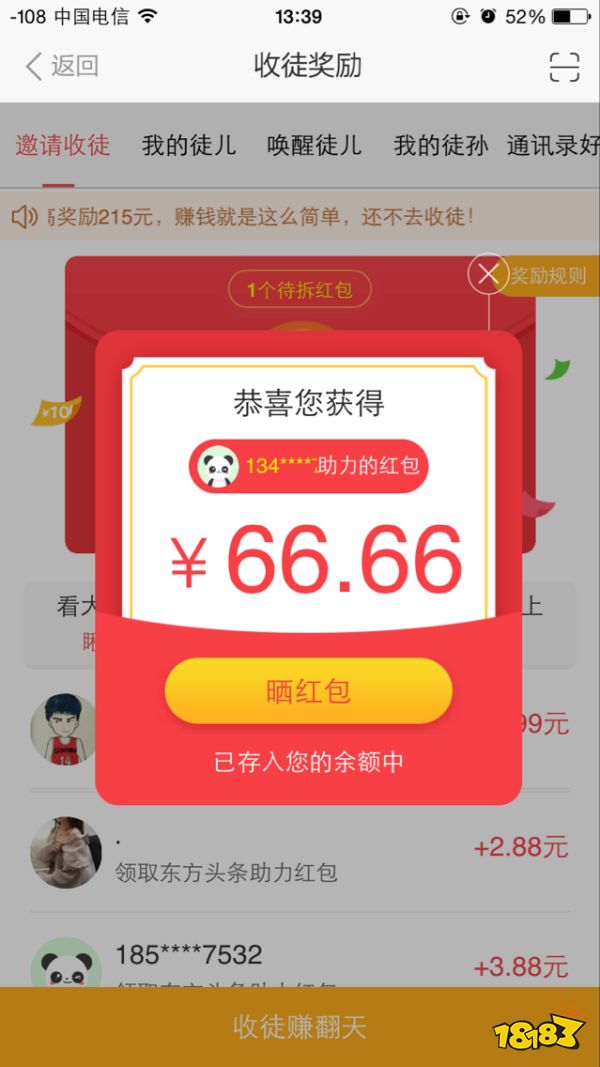Open the 奖励规则 tag

point(548,275)
